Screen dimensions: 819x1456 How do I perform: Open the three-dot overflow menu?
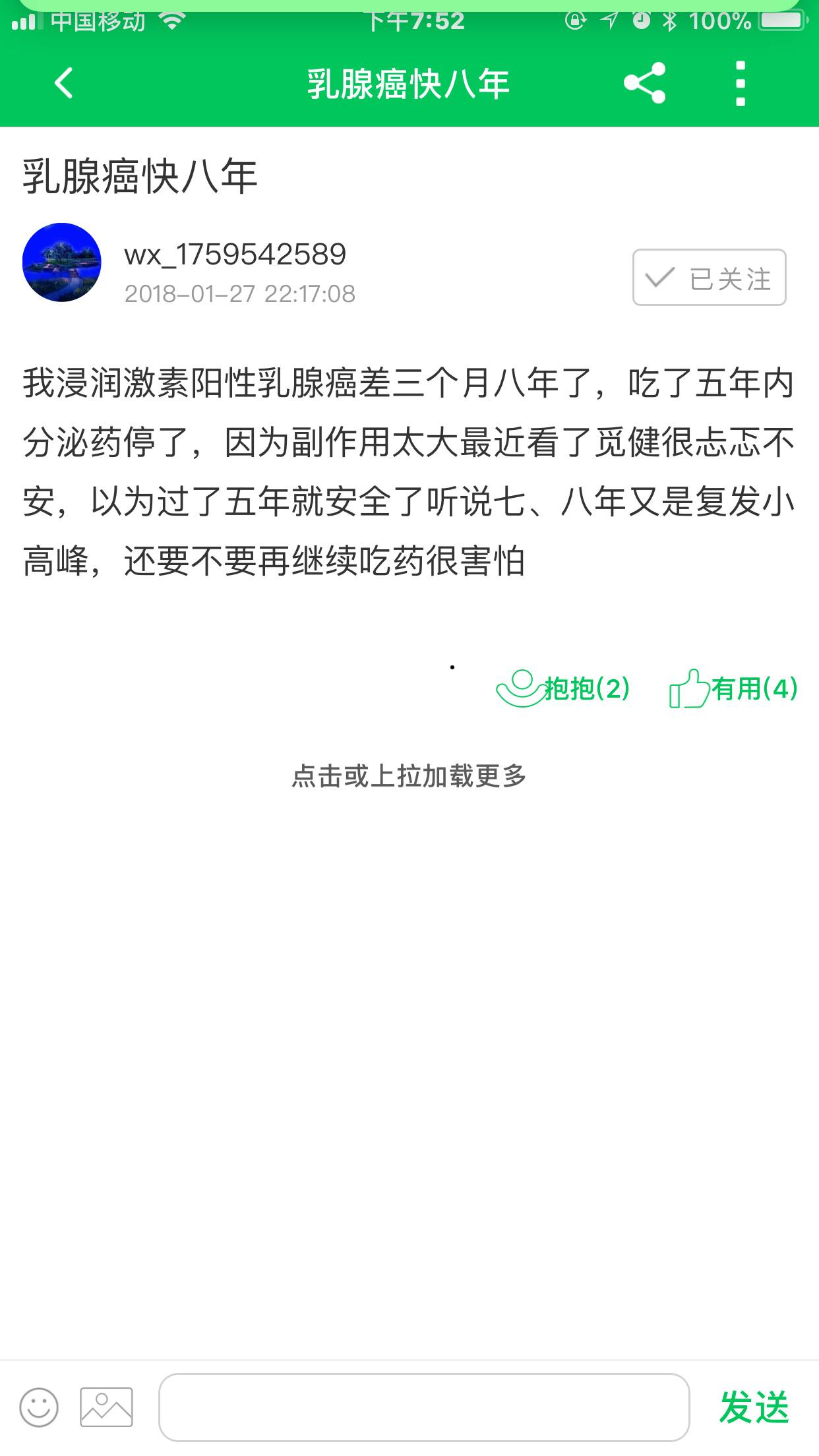[x=740, y=84]
